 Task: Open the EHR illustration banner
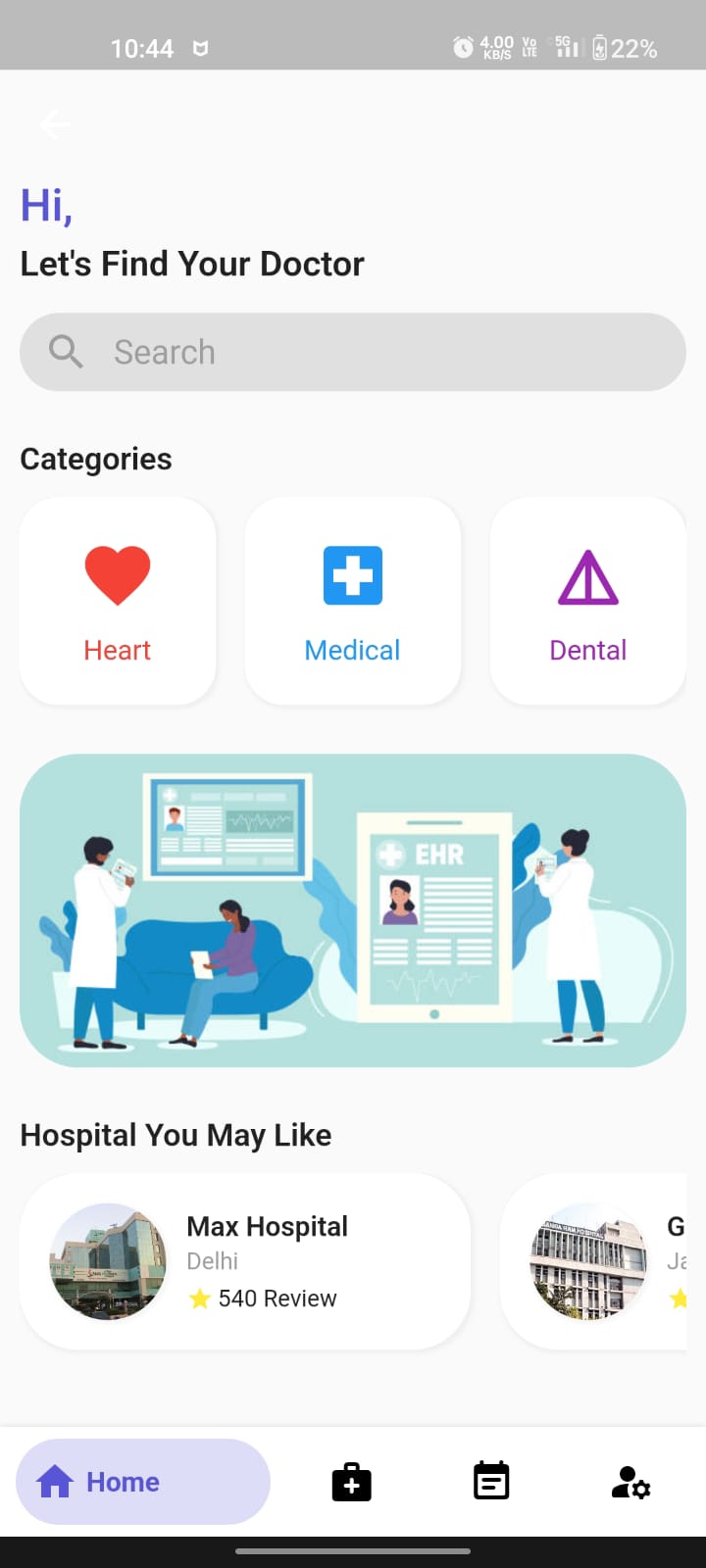click(x=353, y=910)
